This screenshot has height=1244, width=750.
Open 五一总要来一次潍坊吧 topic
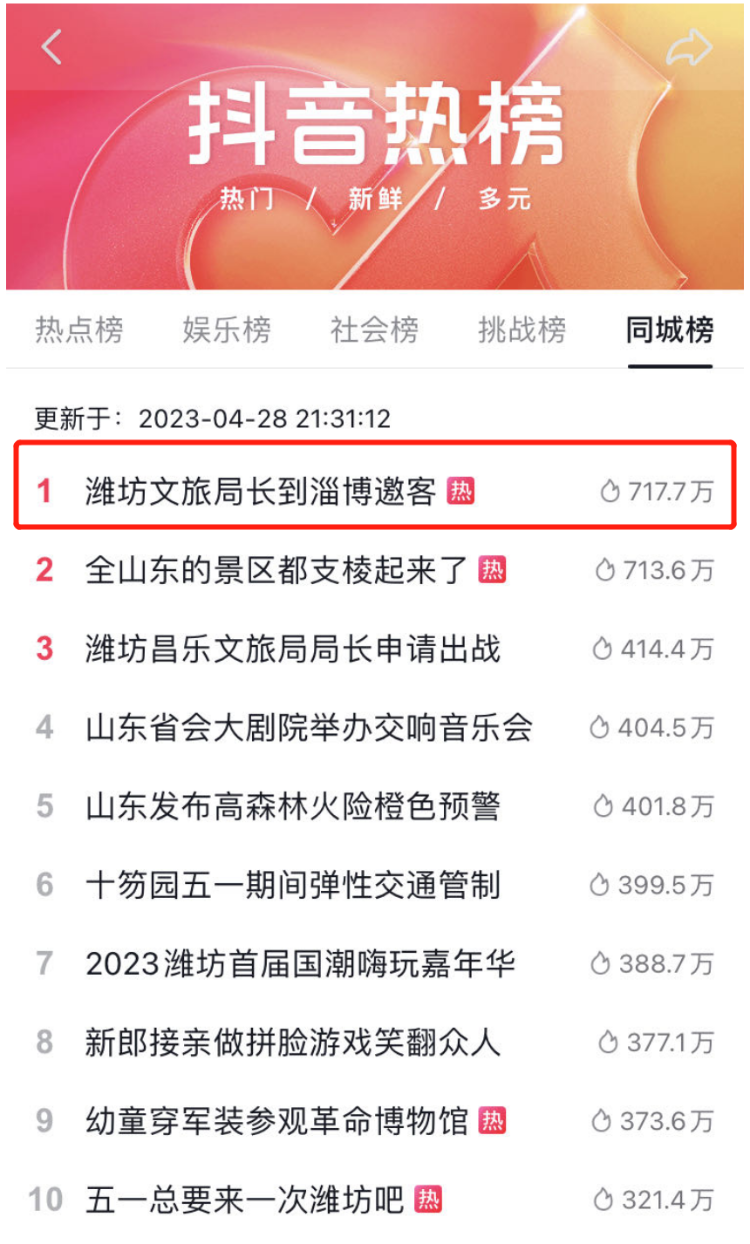[375, 1199]
